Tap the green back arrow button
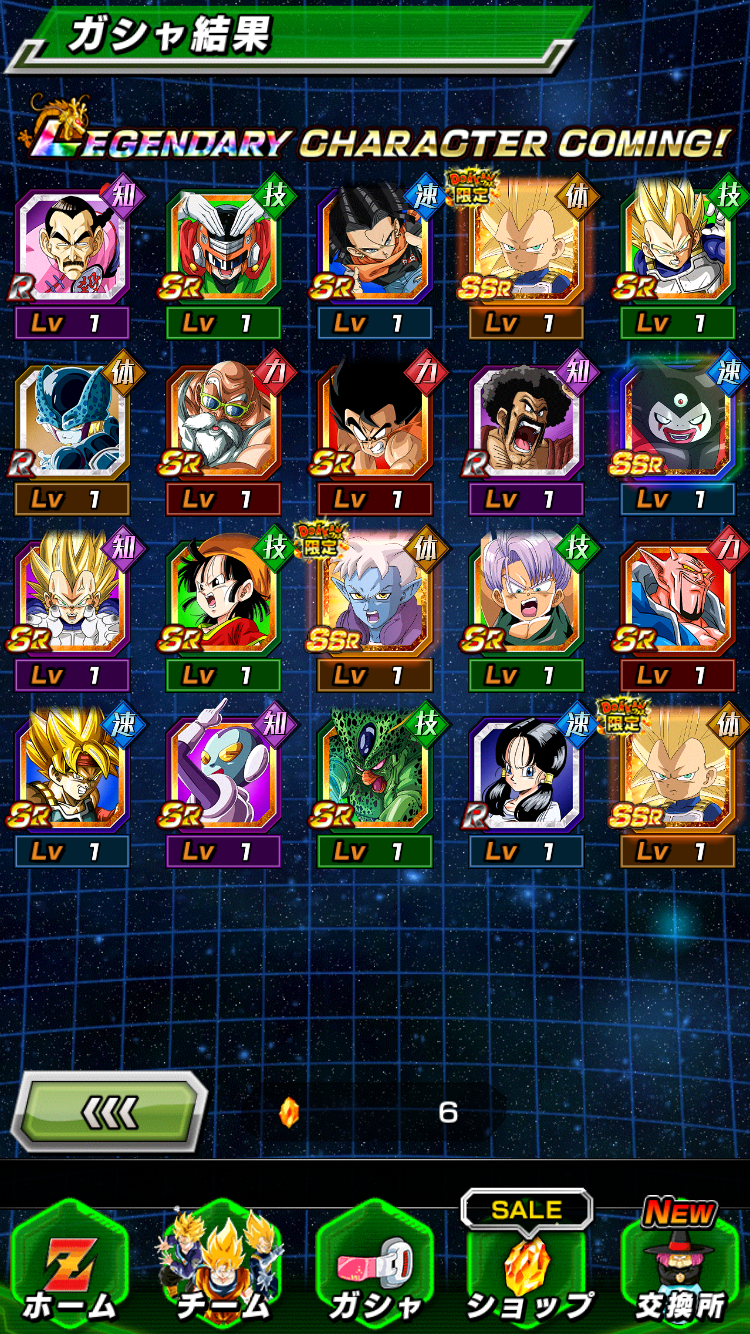The width and height of the screenshot is (750, 1334). (x=108, y=1111)
